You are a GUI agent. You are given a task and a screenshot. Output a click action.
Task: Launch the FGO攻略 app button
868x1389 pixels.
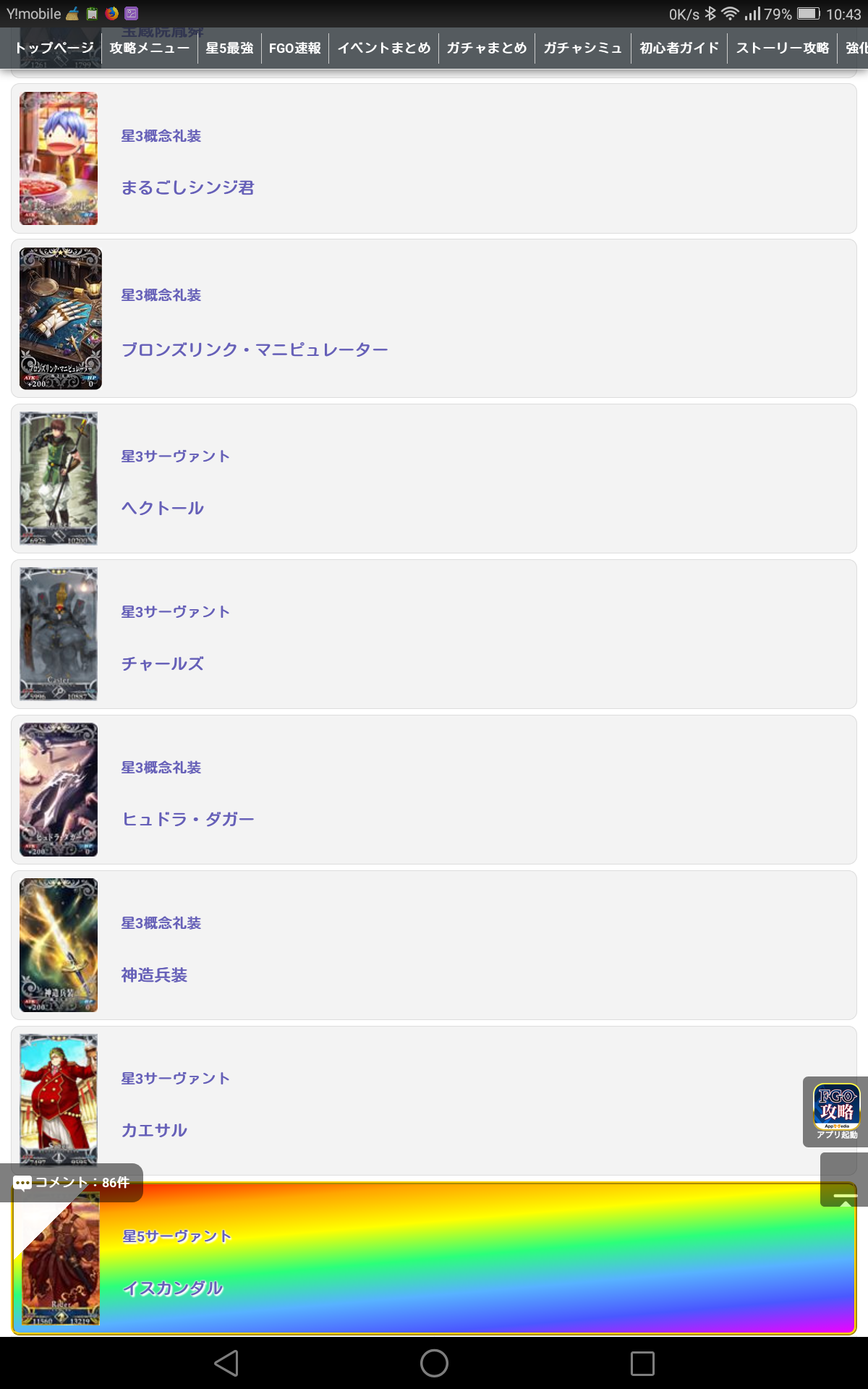836,1111
